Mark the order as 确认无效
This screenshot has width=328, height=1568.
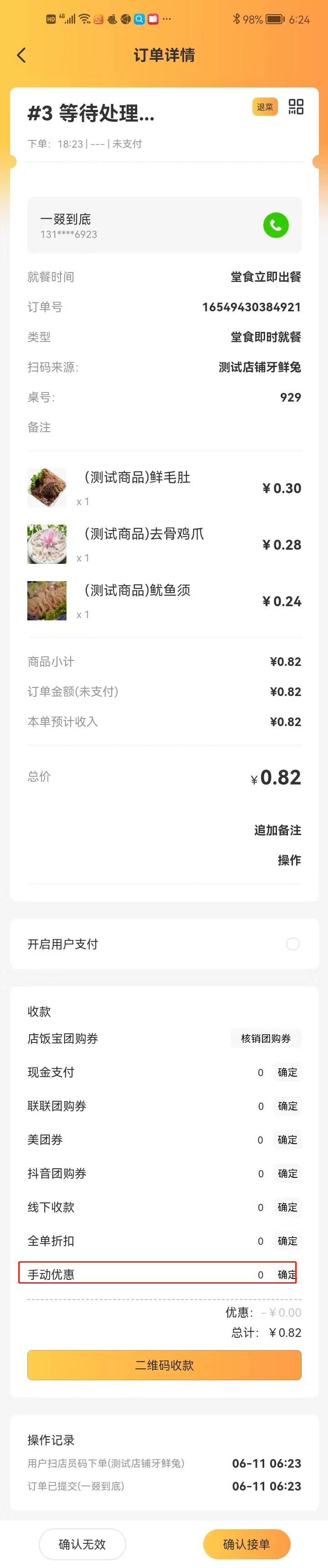[82, 1544]
